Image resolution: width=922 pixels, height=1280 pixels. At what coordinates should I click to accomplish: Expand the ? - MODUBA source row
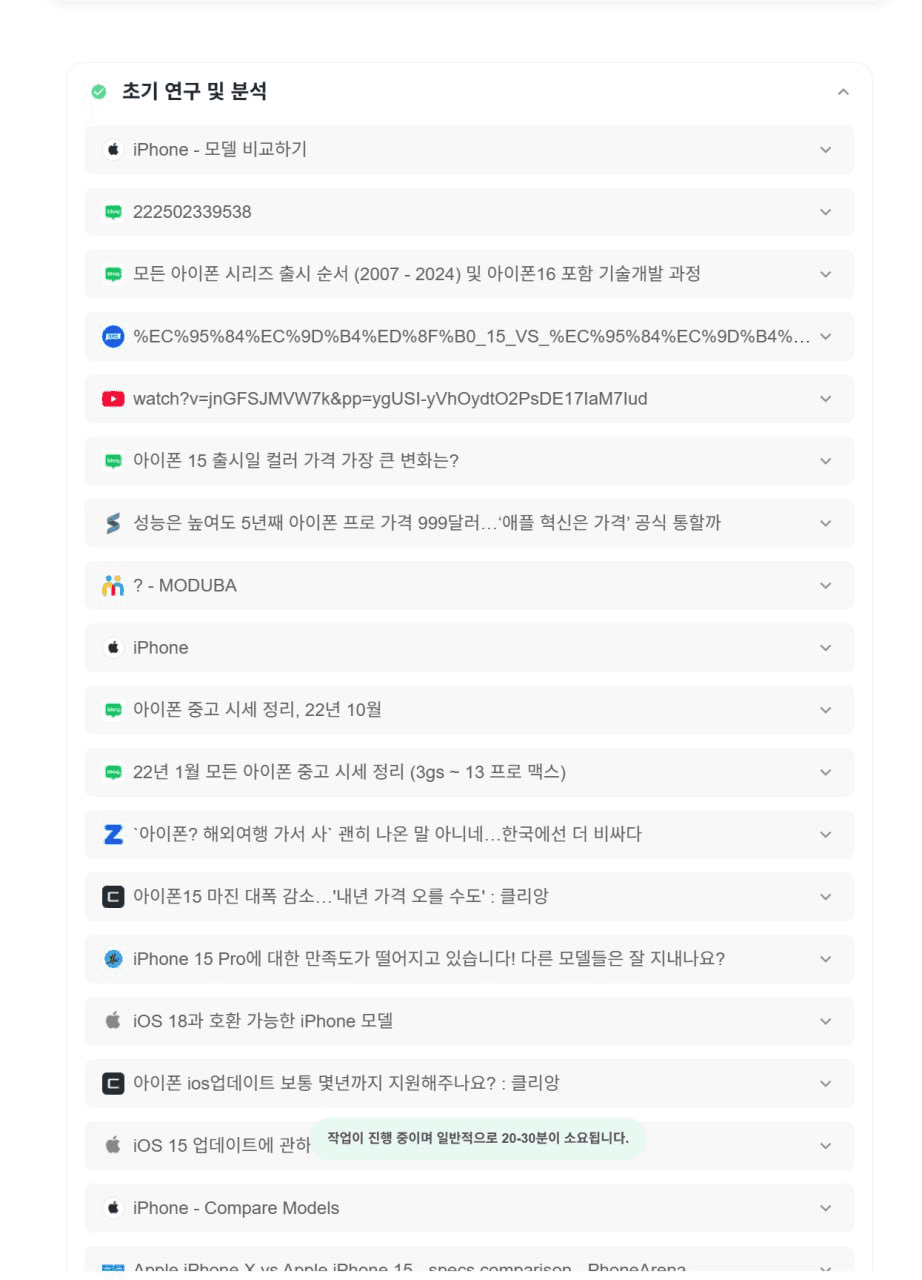pos(825,586)
